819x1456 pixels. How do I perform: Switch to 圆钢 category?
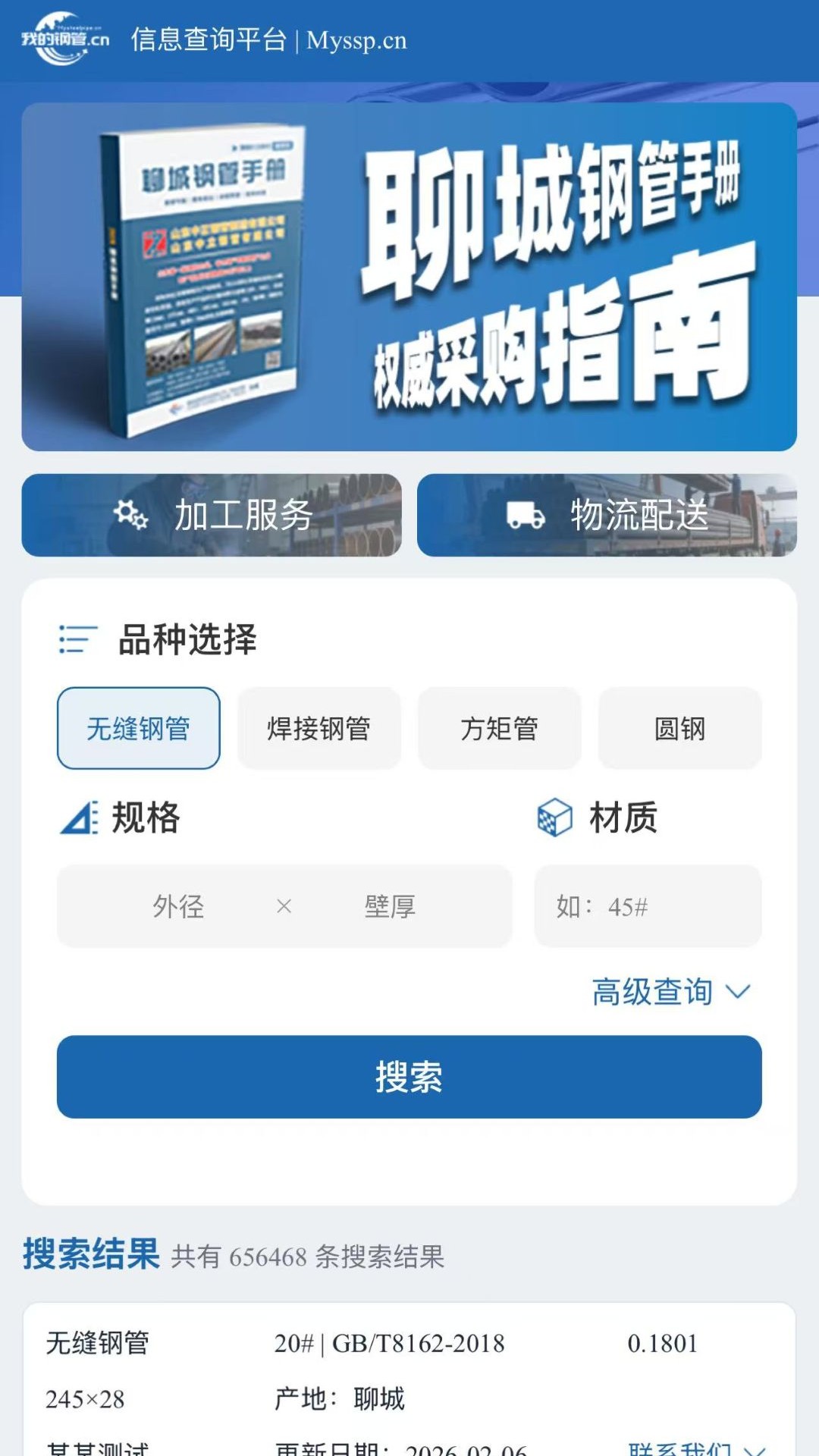679,728
